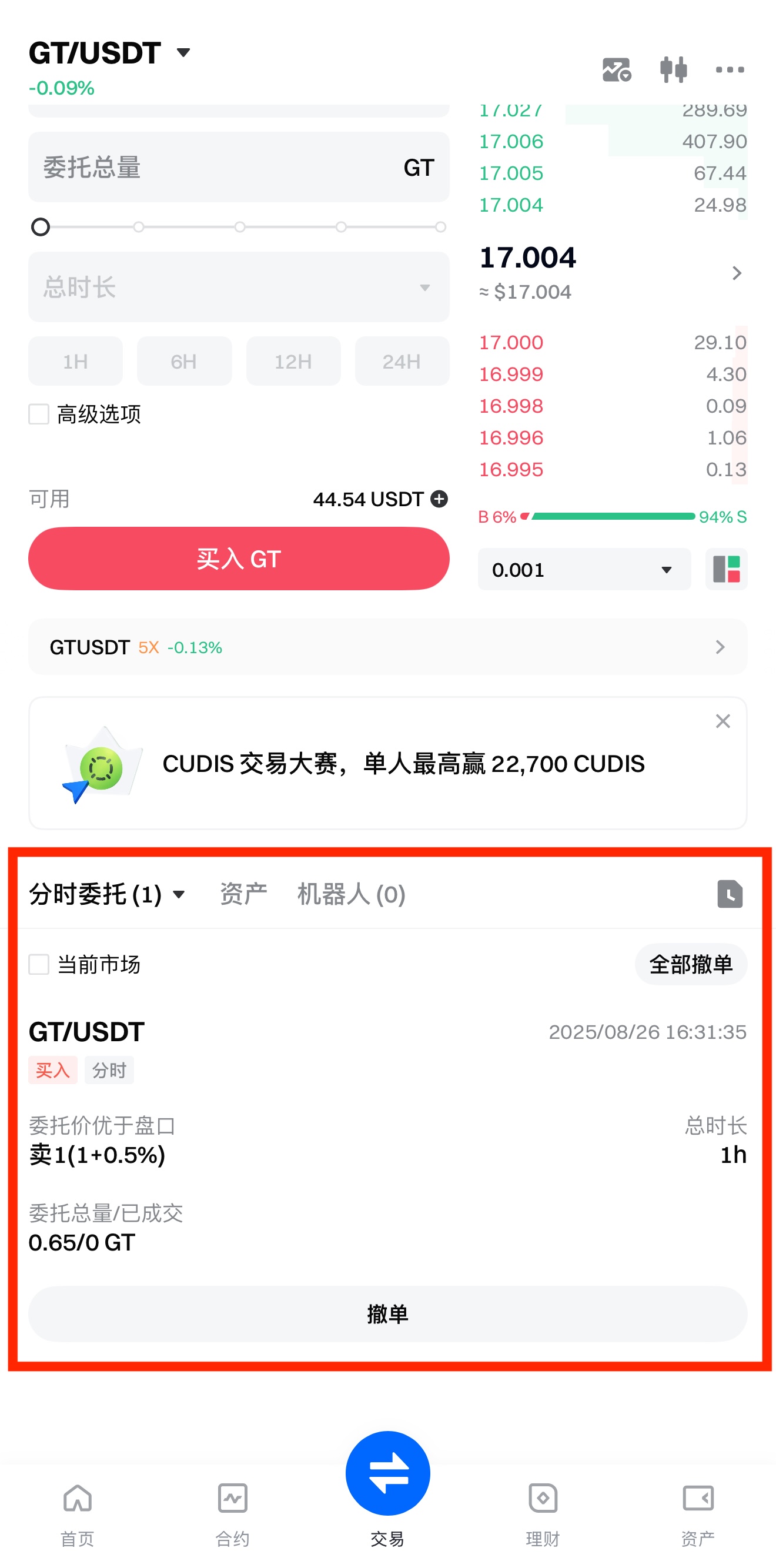776x1568 pixels.
Task: Select the 24H duration chip
Action: 401,362
